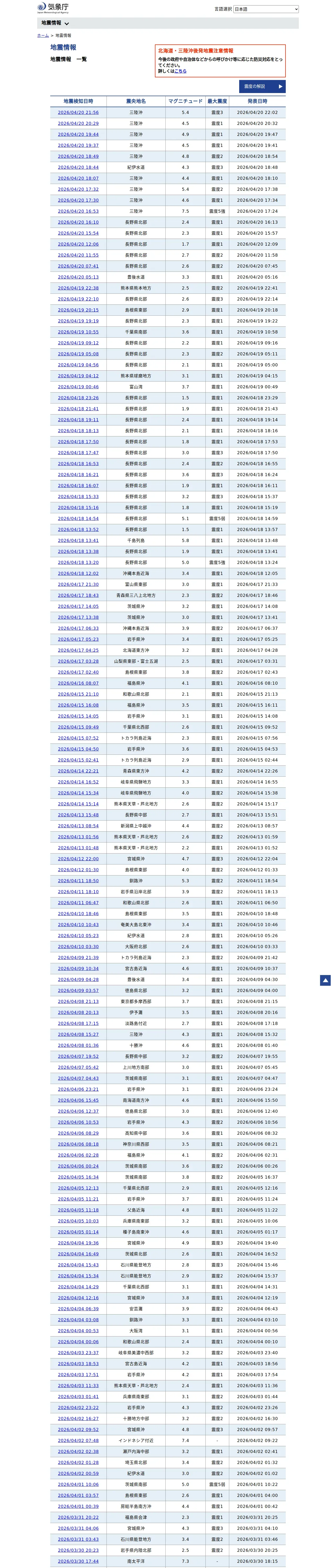View the 2026/04/01 10:06 earthquake details
This screenshot has height=1568, width=336.
(x=78, y=1484)
